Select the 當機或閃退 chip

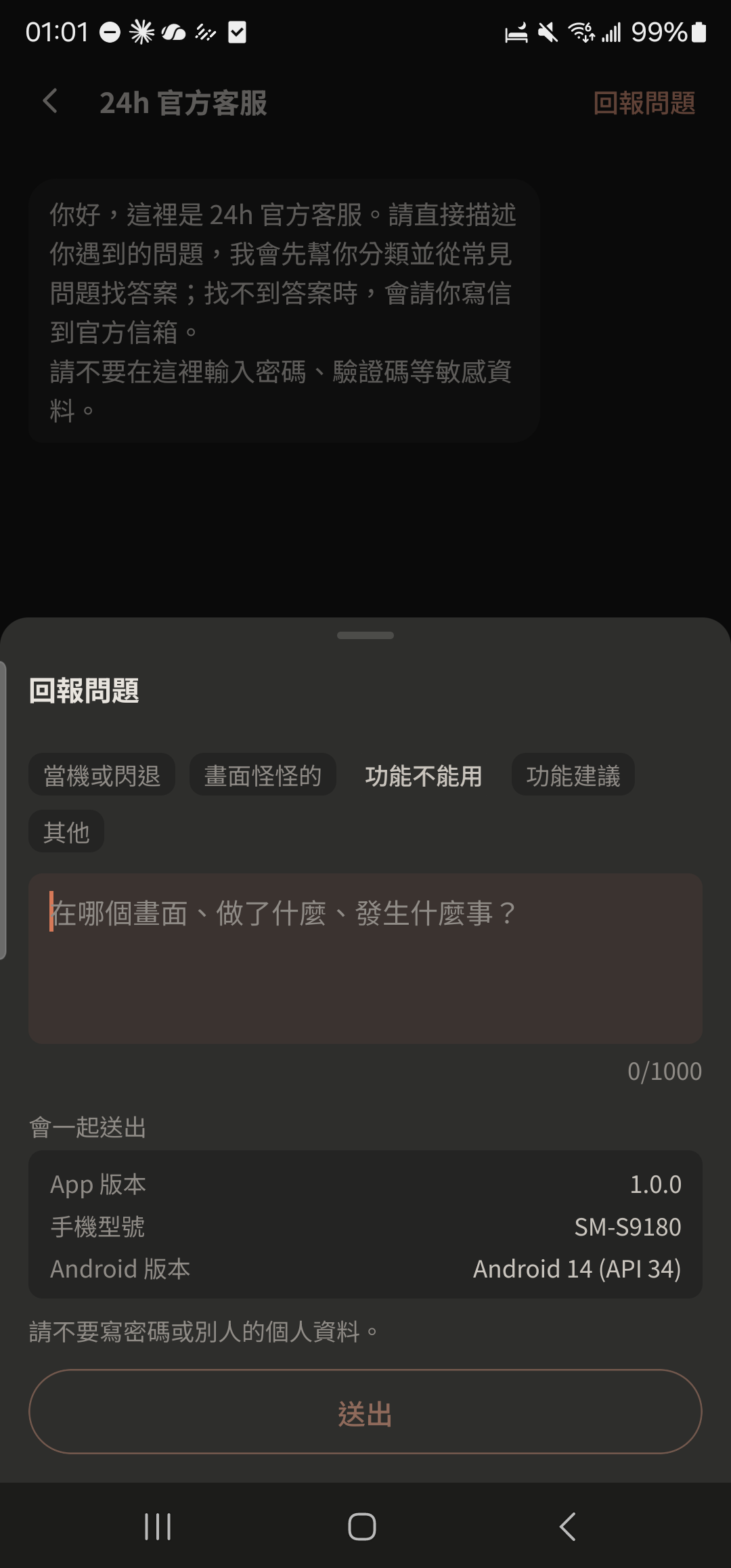pyautogui.click(x=102, y=775)
